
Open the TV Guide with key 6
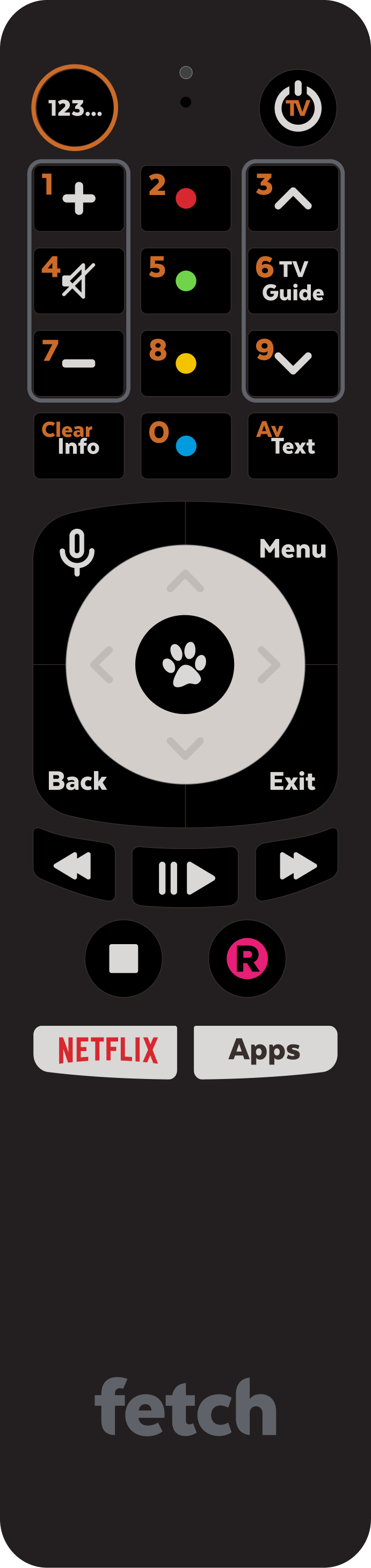coord(293,280)
